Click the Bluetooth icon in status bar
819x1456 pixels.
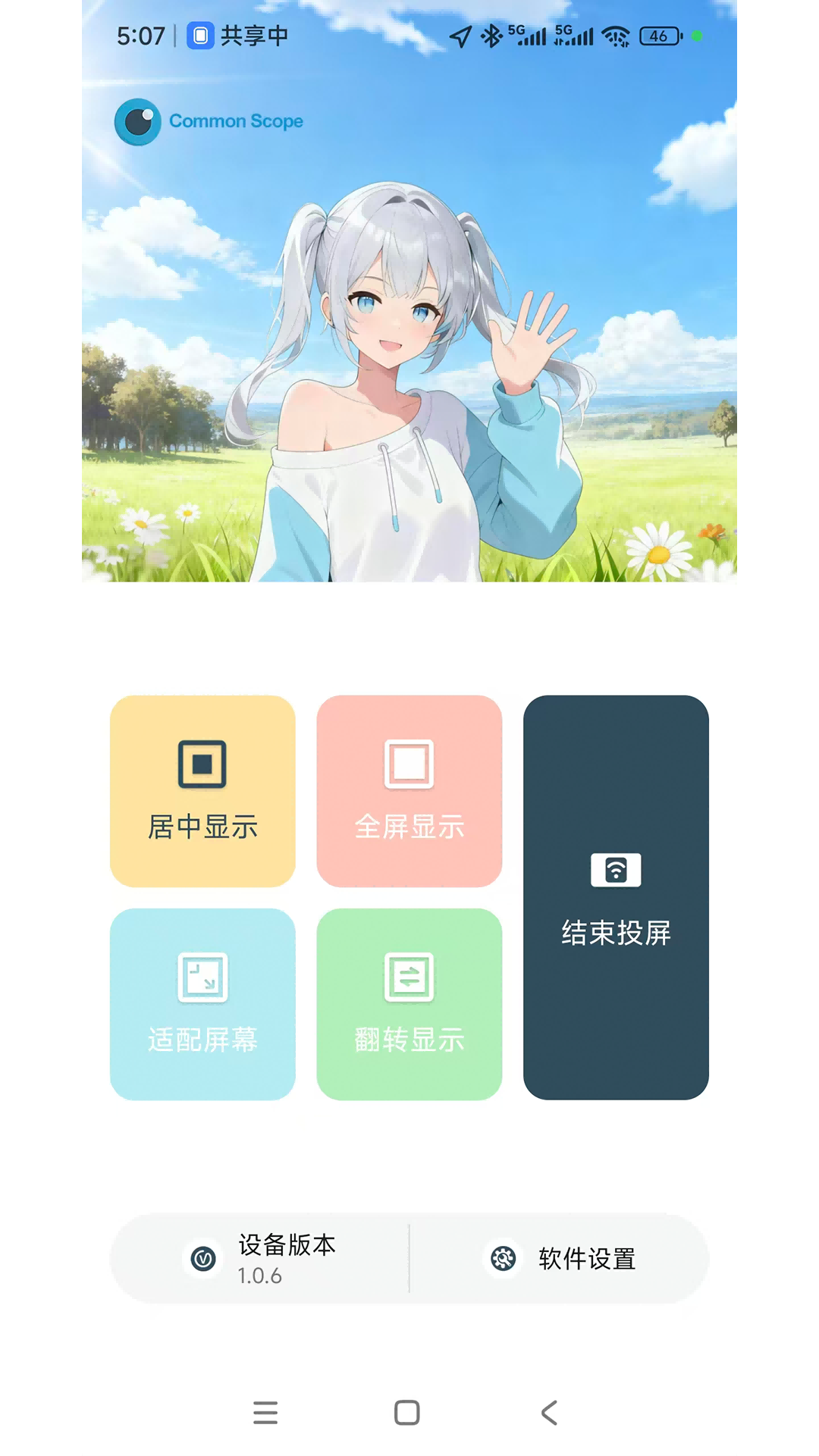tap(492, 35)
